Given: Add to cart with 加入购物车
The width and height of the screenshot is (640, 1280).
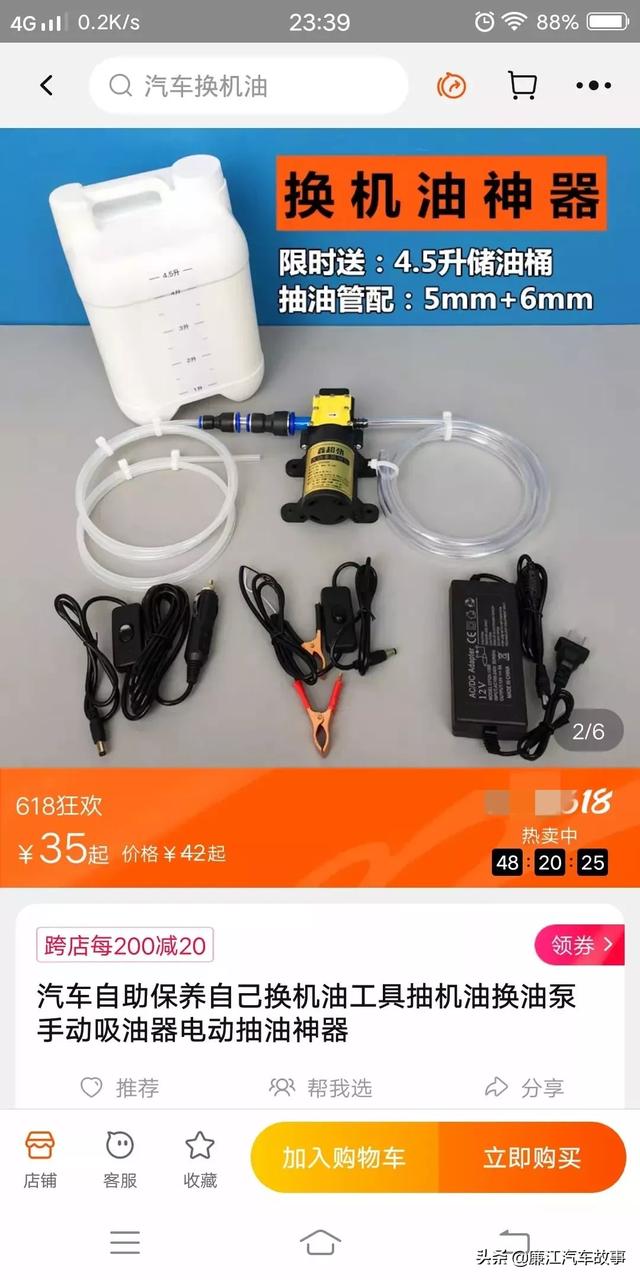Looking at the screenshot, I should [x=344, y=1158].
